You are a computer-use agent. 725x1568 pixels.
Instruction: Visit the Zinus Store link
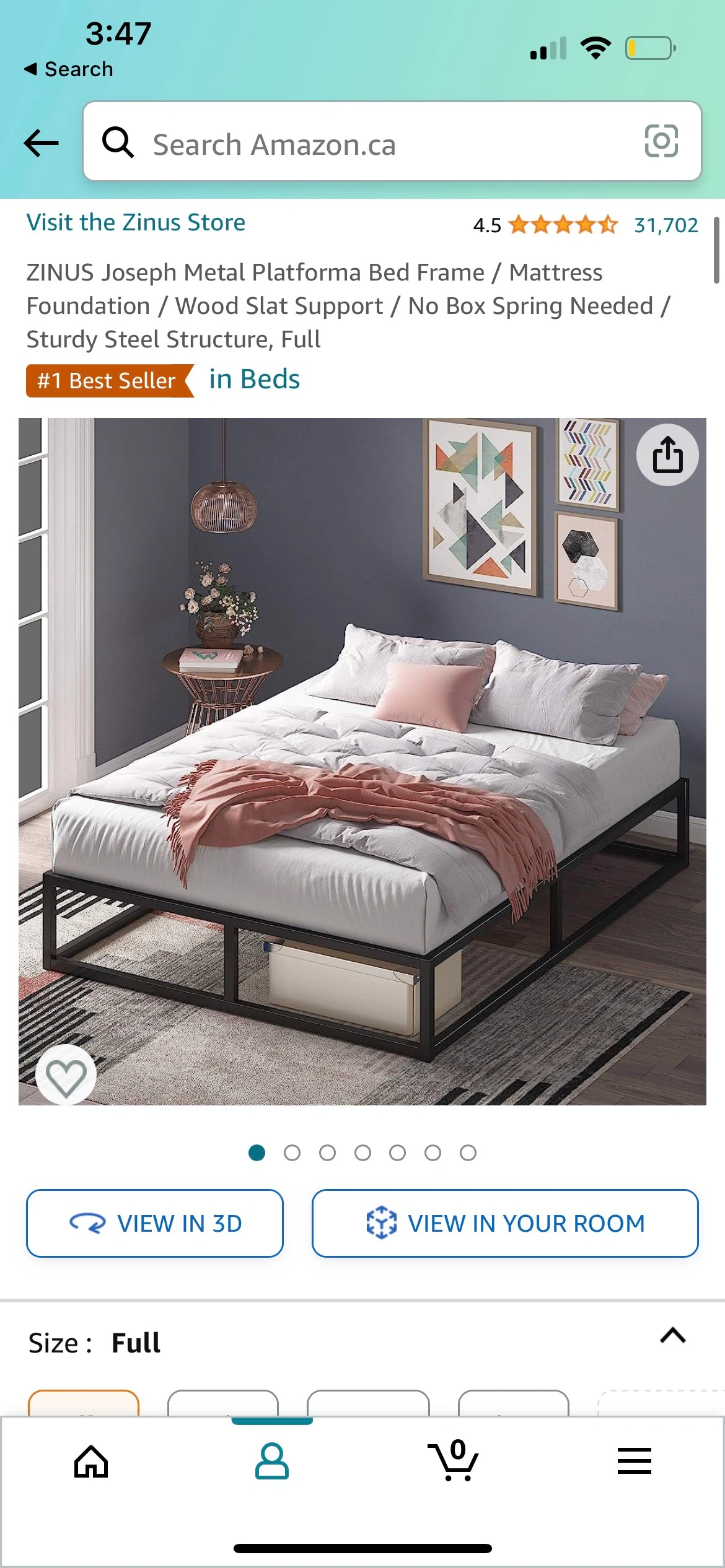point(136,223)
